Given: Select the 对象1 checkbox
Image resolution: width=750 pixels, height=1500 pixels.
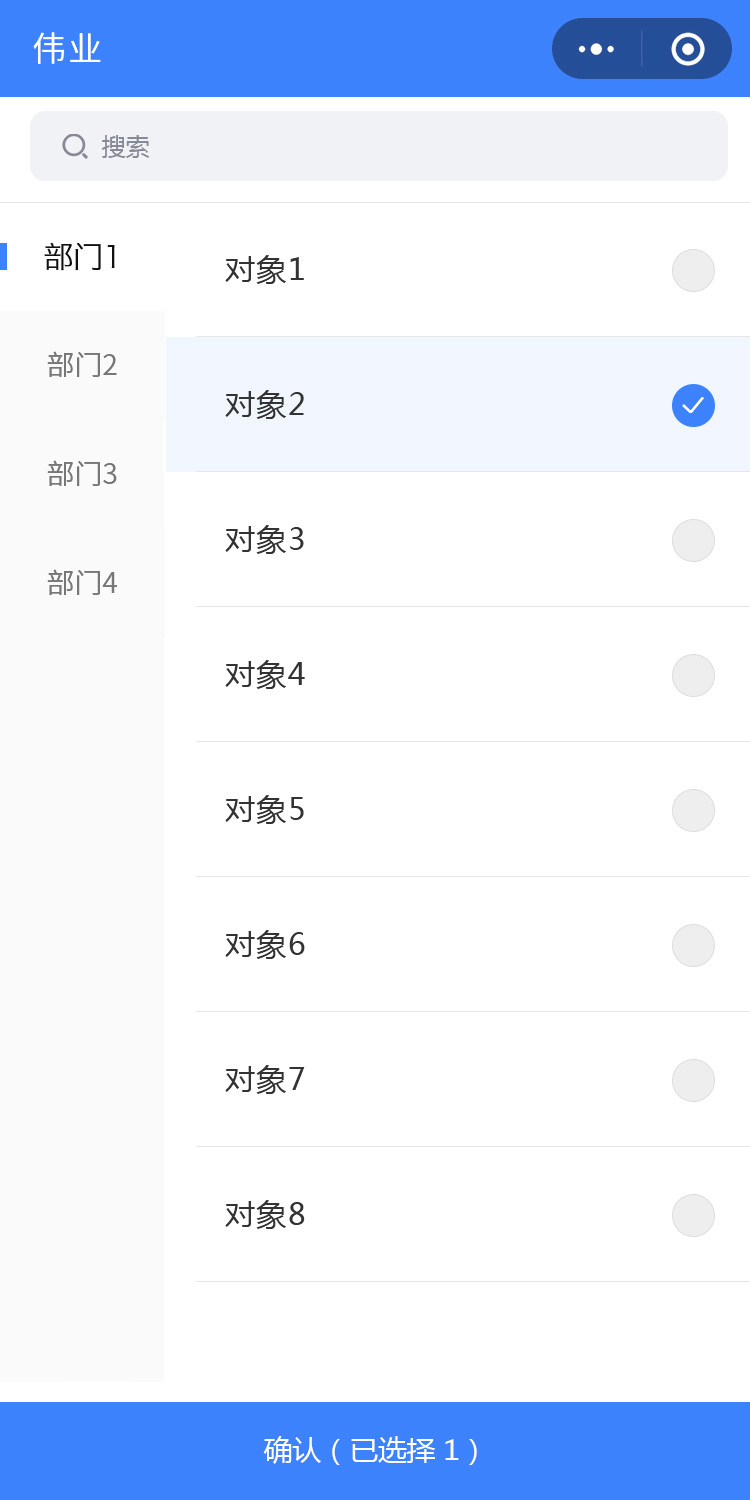Looking at the screenshot, I should [x=693, y=270].
